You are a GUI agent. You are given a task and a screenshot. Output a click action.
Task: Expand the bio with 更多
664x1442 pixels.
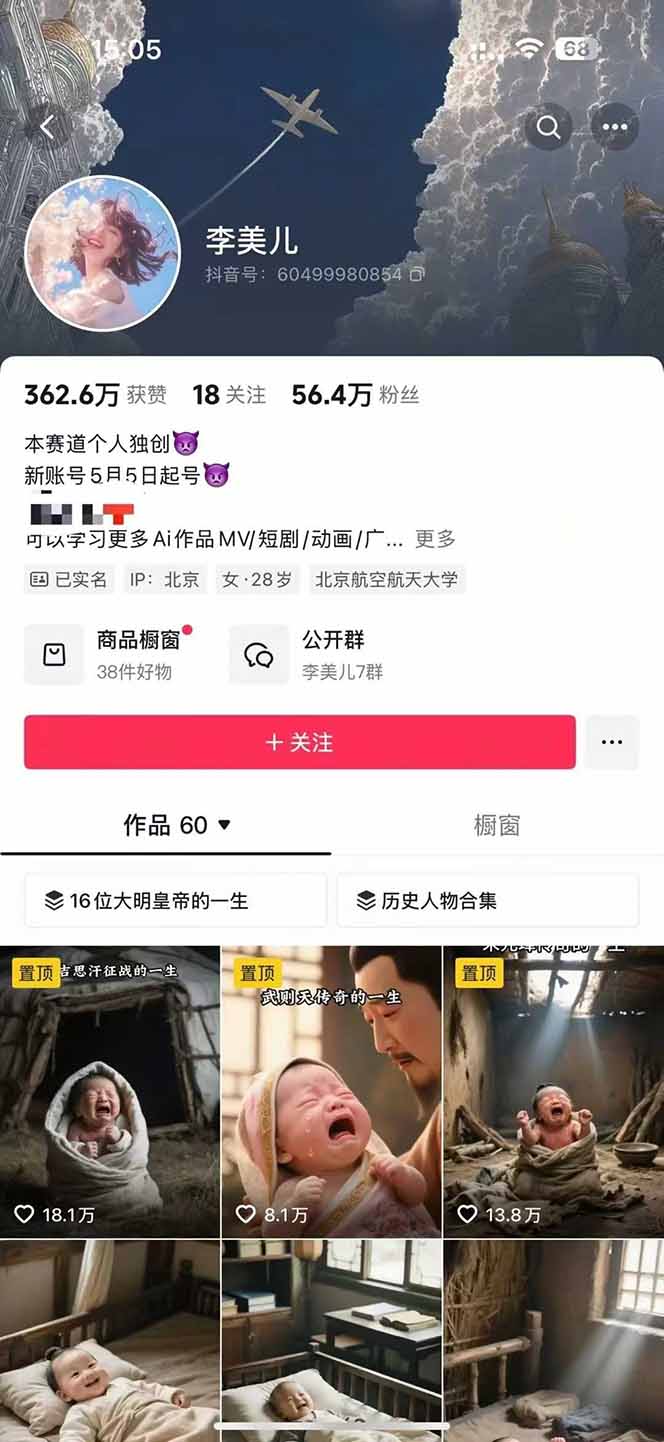point(435,539)
